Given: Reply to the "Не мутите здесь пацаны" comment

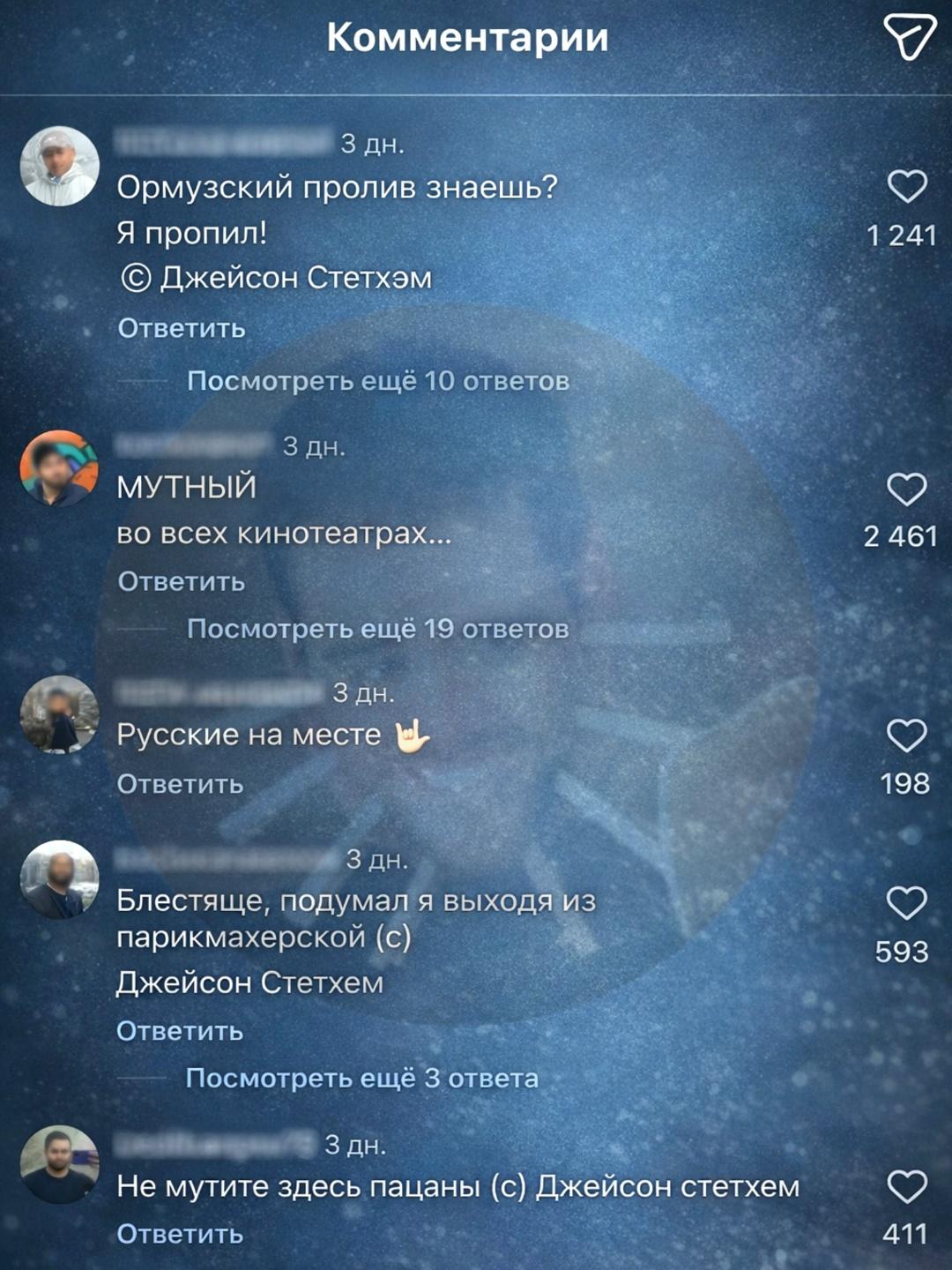Looking at the screenshot, I should point(180,1234).
